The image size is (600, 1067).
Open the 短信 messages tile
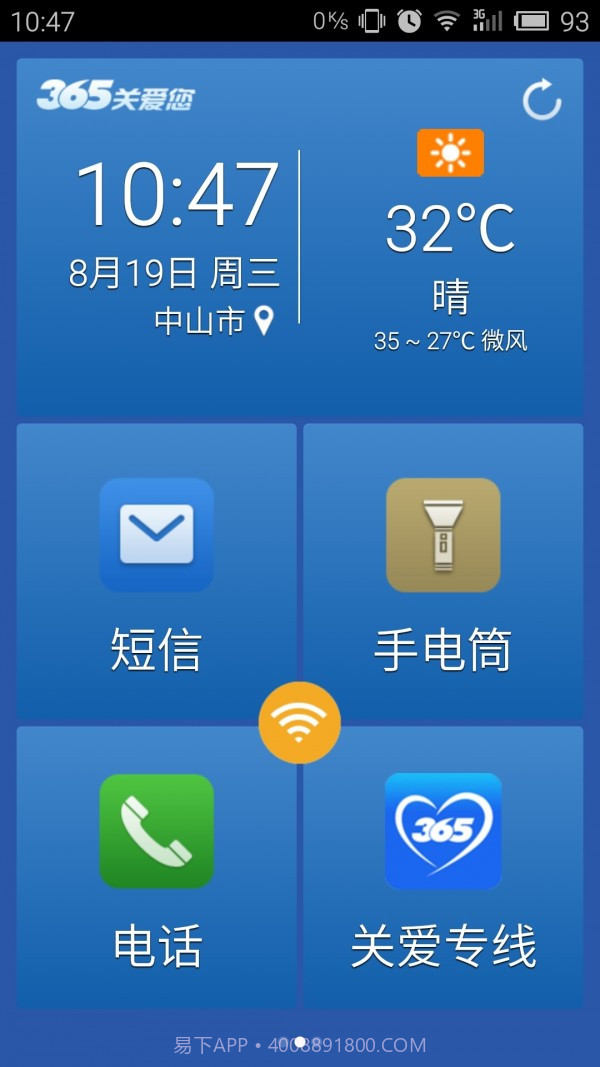(157, 570)
